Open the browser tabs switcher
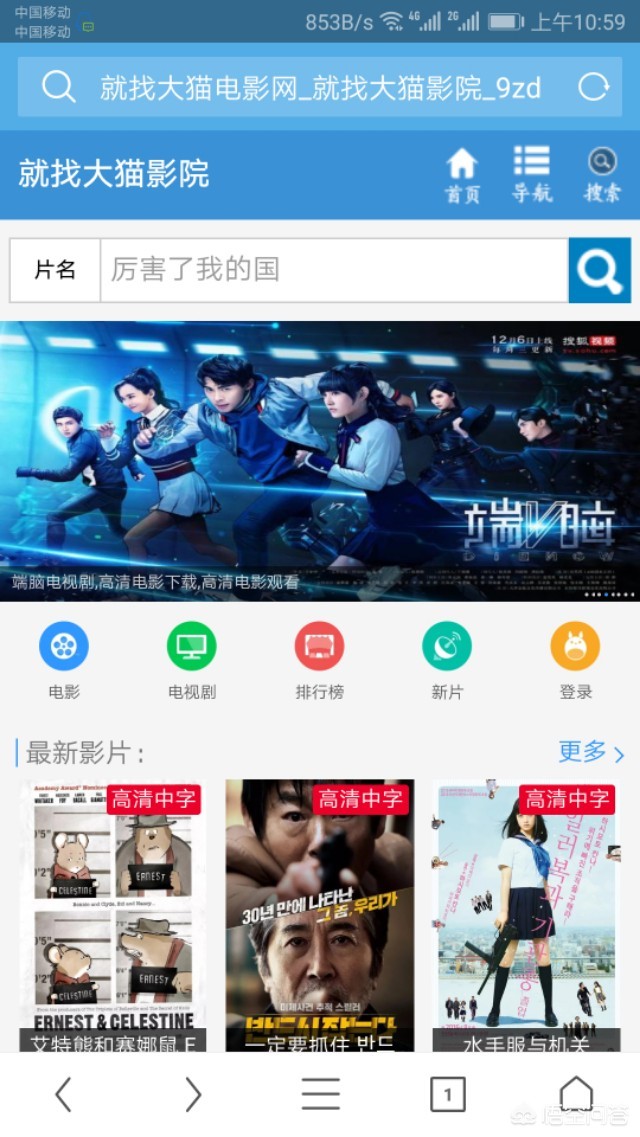Screen dimensions: 640x1137 448,1093
